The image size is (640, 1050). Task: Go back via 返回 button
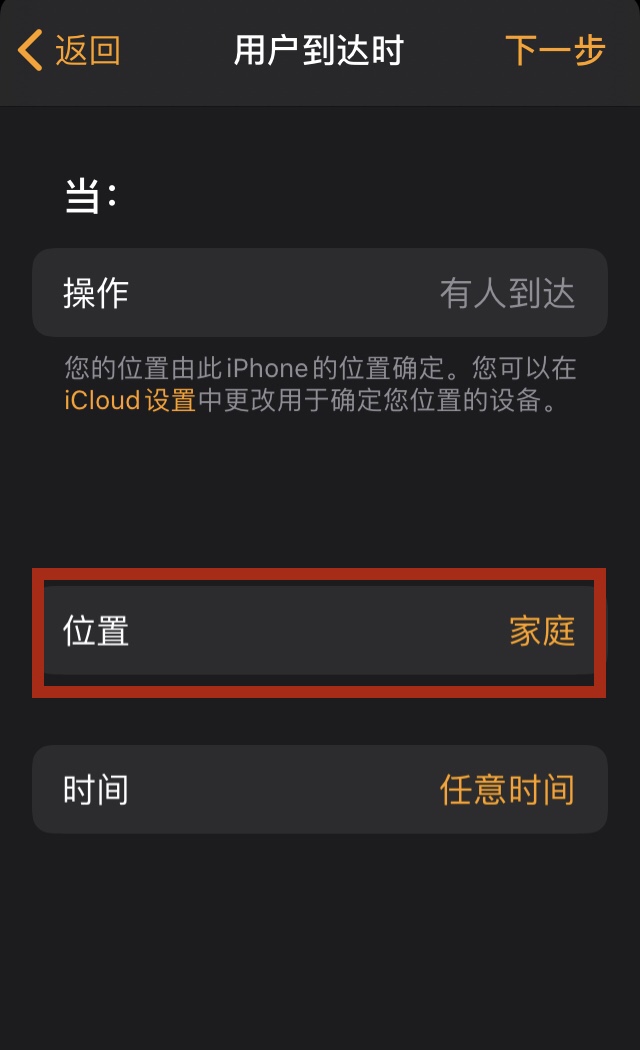coord(70,50)
